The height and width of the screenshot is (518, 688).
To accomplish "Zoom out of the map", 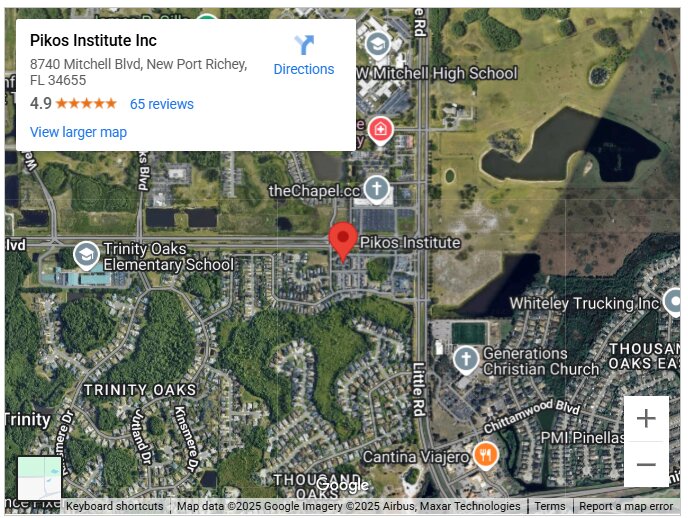I will [x=646, y=465].
